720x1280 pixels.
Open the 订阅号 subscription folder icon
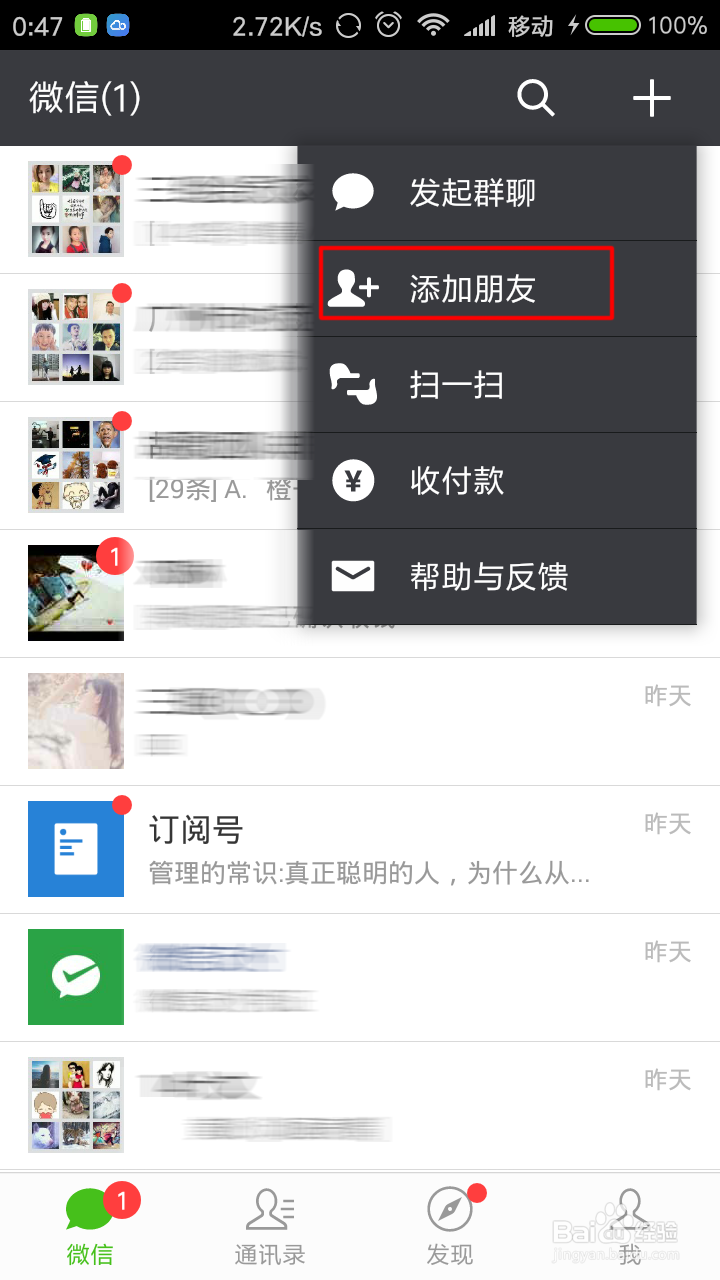point(75,848)
